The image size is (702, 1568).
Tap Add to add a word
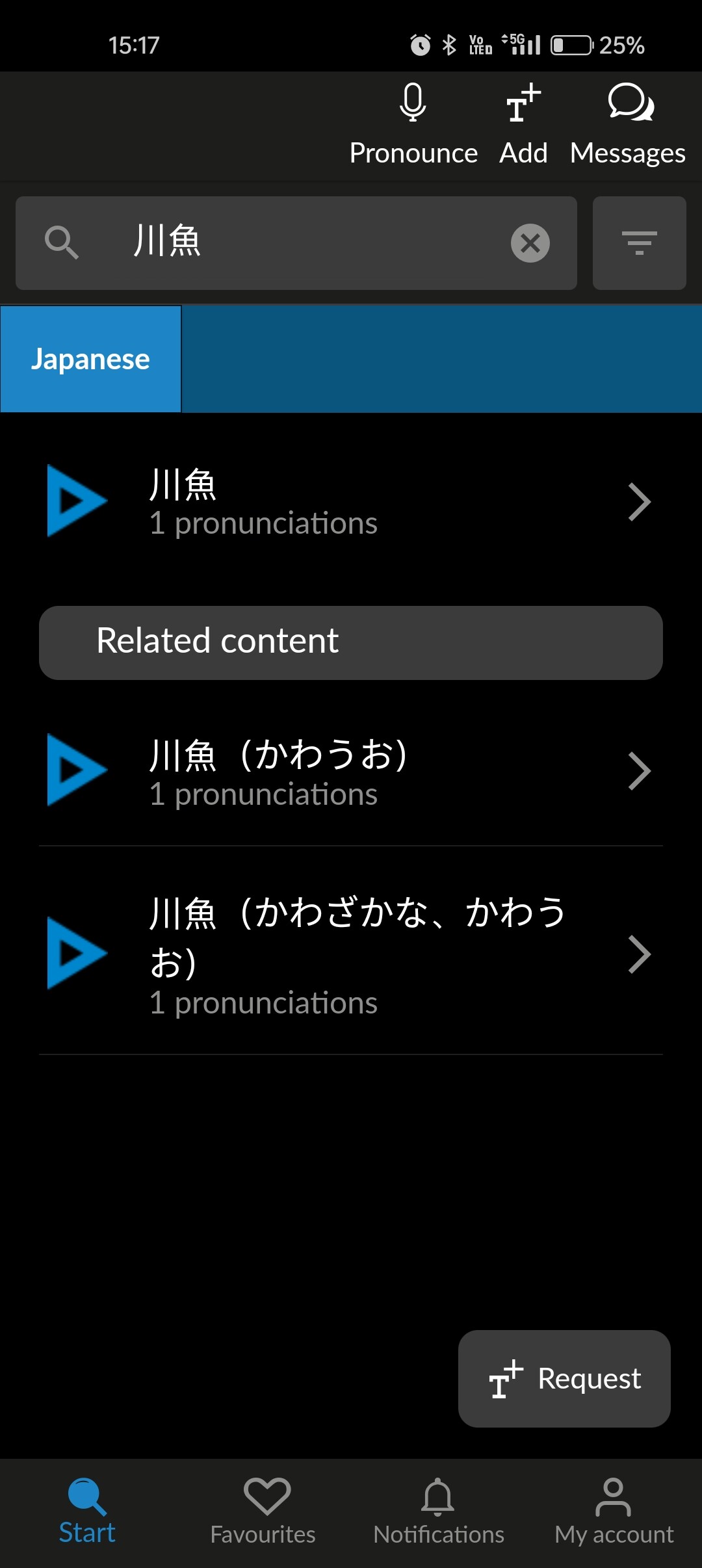click(x=523, y=125)
